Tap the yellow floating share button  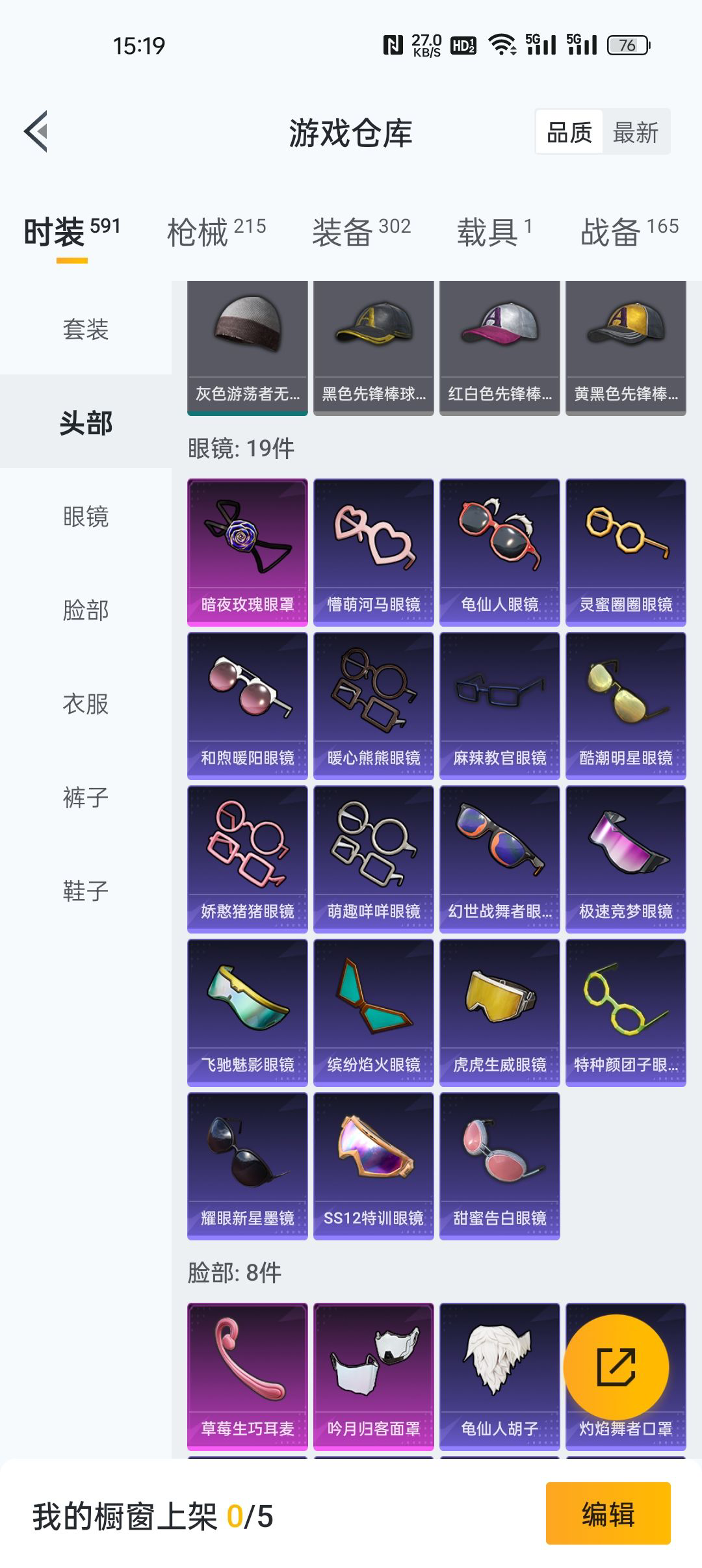click(x=616, y=1367)
